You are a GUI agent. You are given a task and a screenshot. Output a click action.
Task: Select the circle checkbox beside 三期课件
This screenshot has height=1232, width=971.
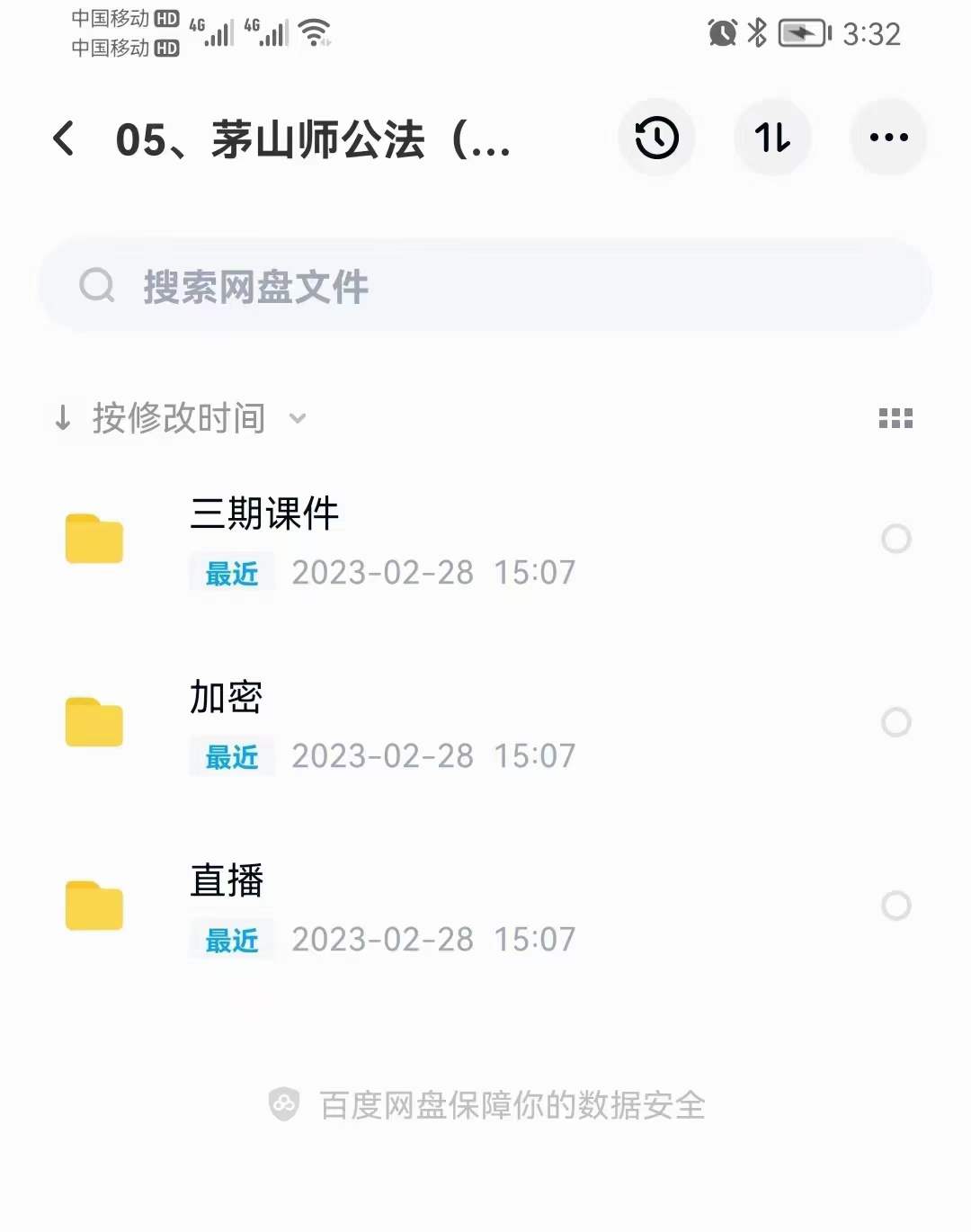click(x=896, y=539)
